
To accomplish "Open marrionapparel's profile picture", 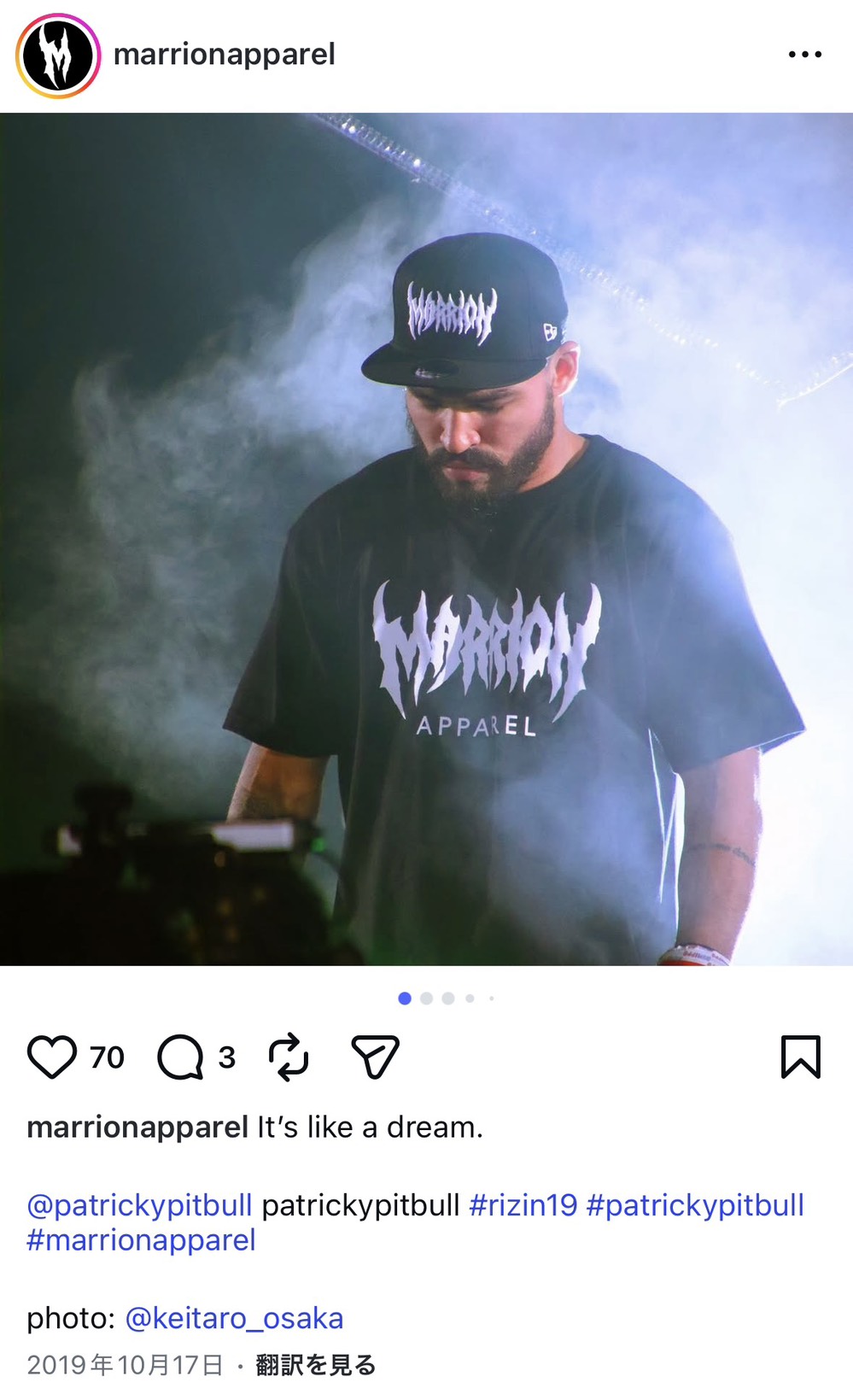I will 58,56.
